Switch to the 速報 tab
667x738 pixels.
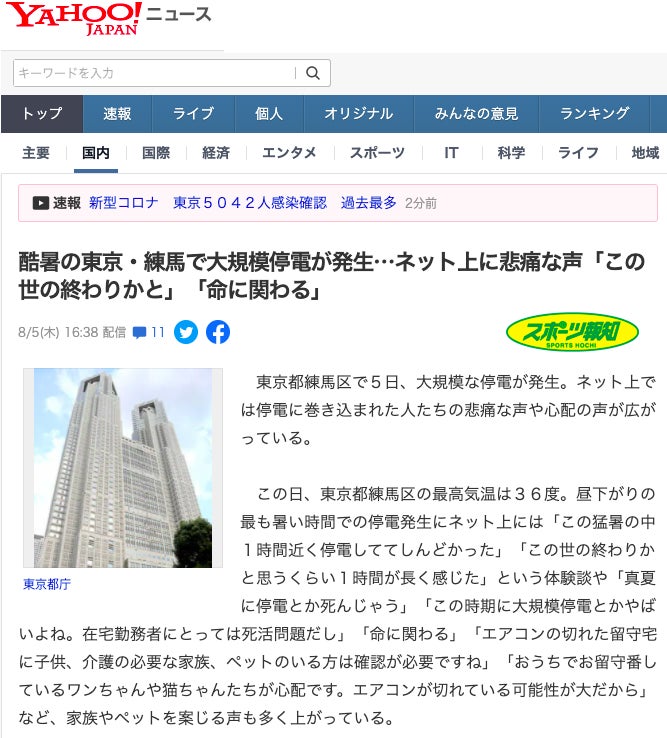pyautogui.click(x=117, y=114)
